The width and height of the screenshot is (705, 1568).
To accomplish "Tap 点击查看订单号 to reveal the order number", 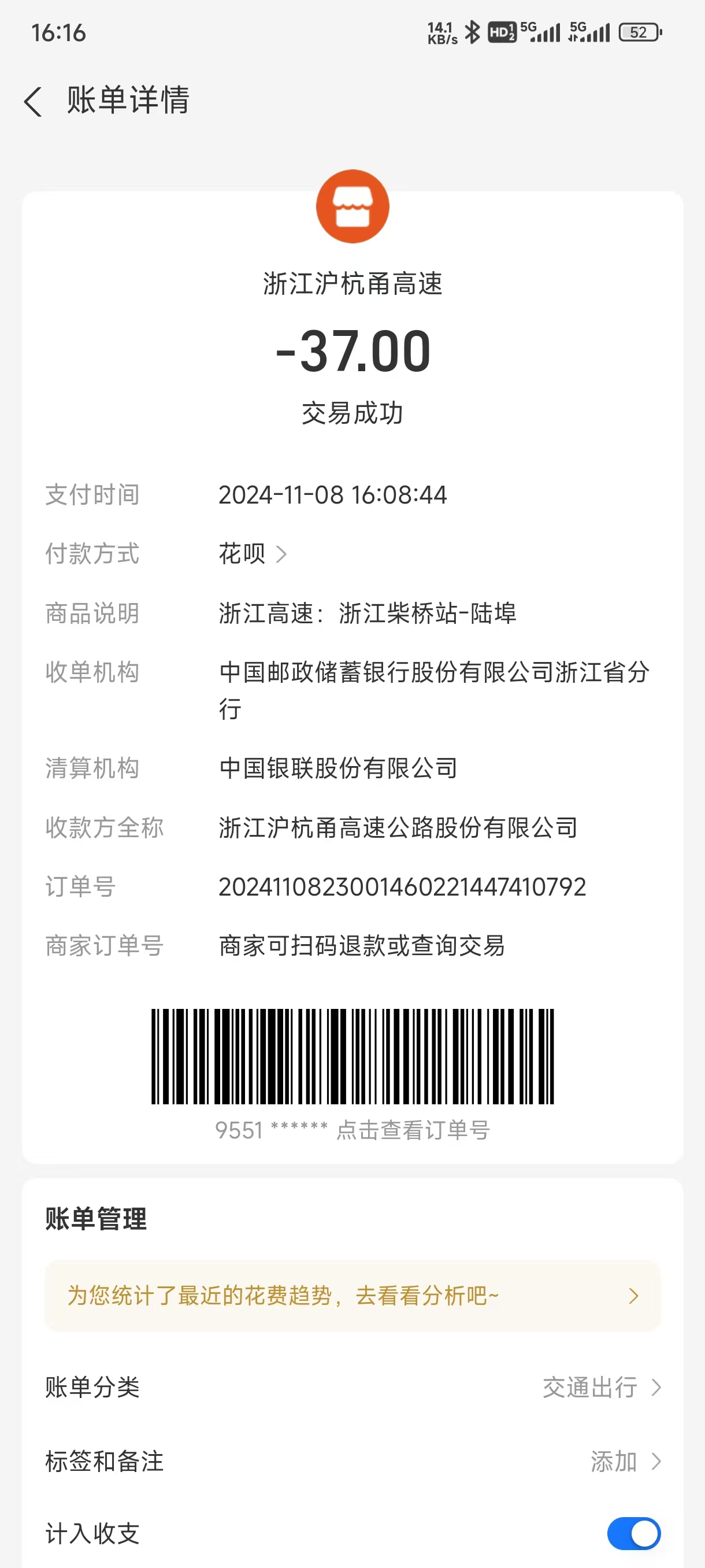I will point(413,1130).
